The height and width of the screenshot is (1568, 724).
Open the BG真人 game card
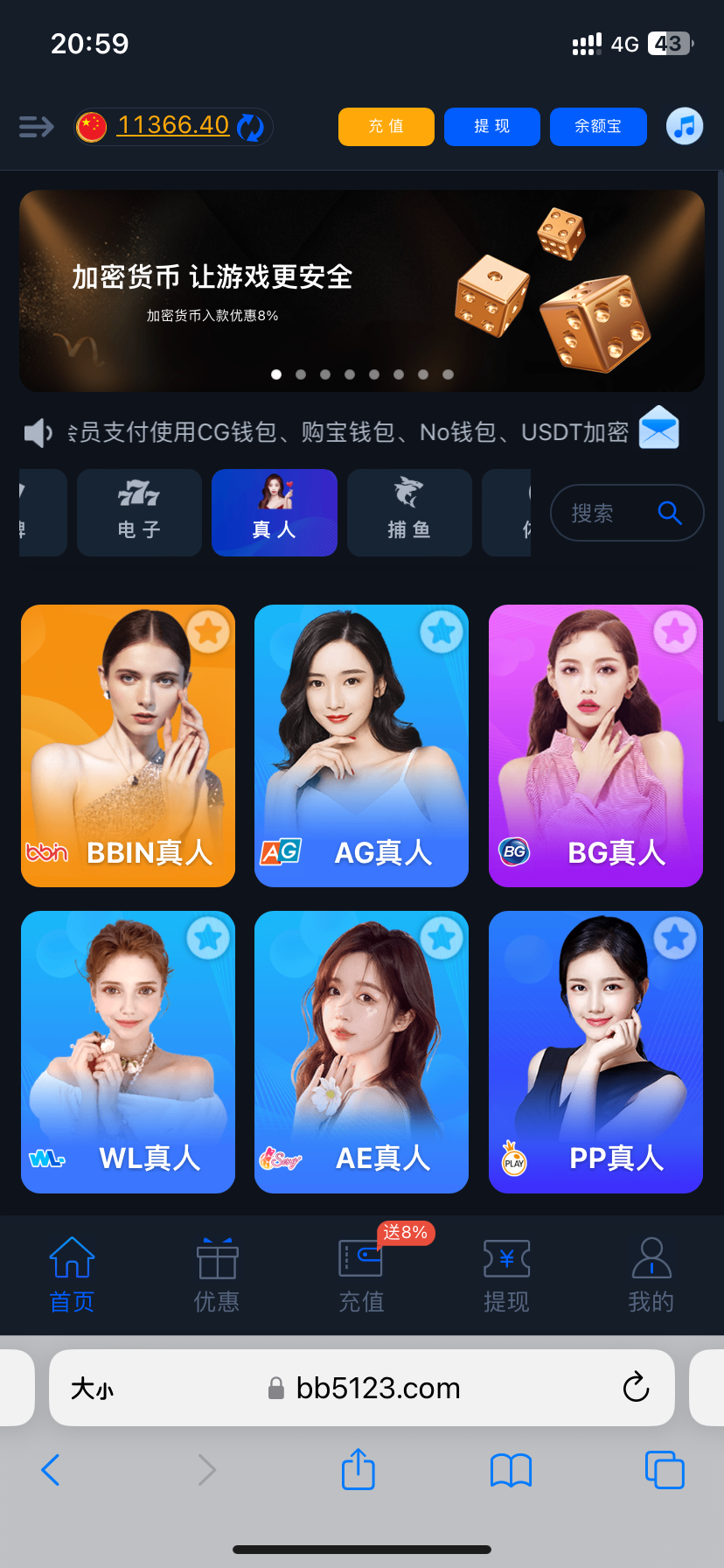[x=595, y=745]
